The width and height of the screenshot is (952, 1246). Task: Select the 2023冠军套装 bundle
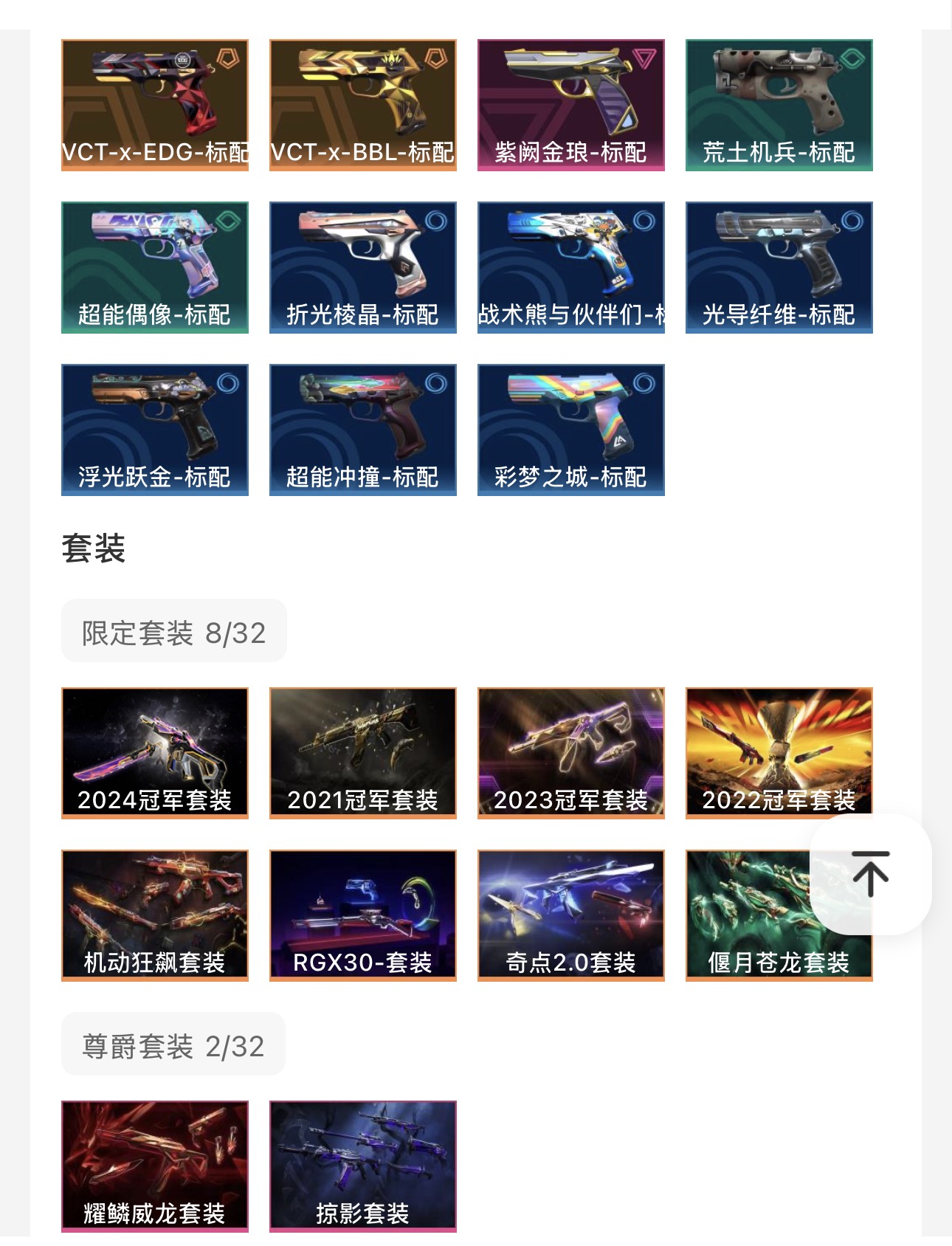[x=571, y=753]
